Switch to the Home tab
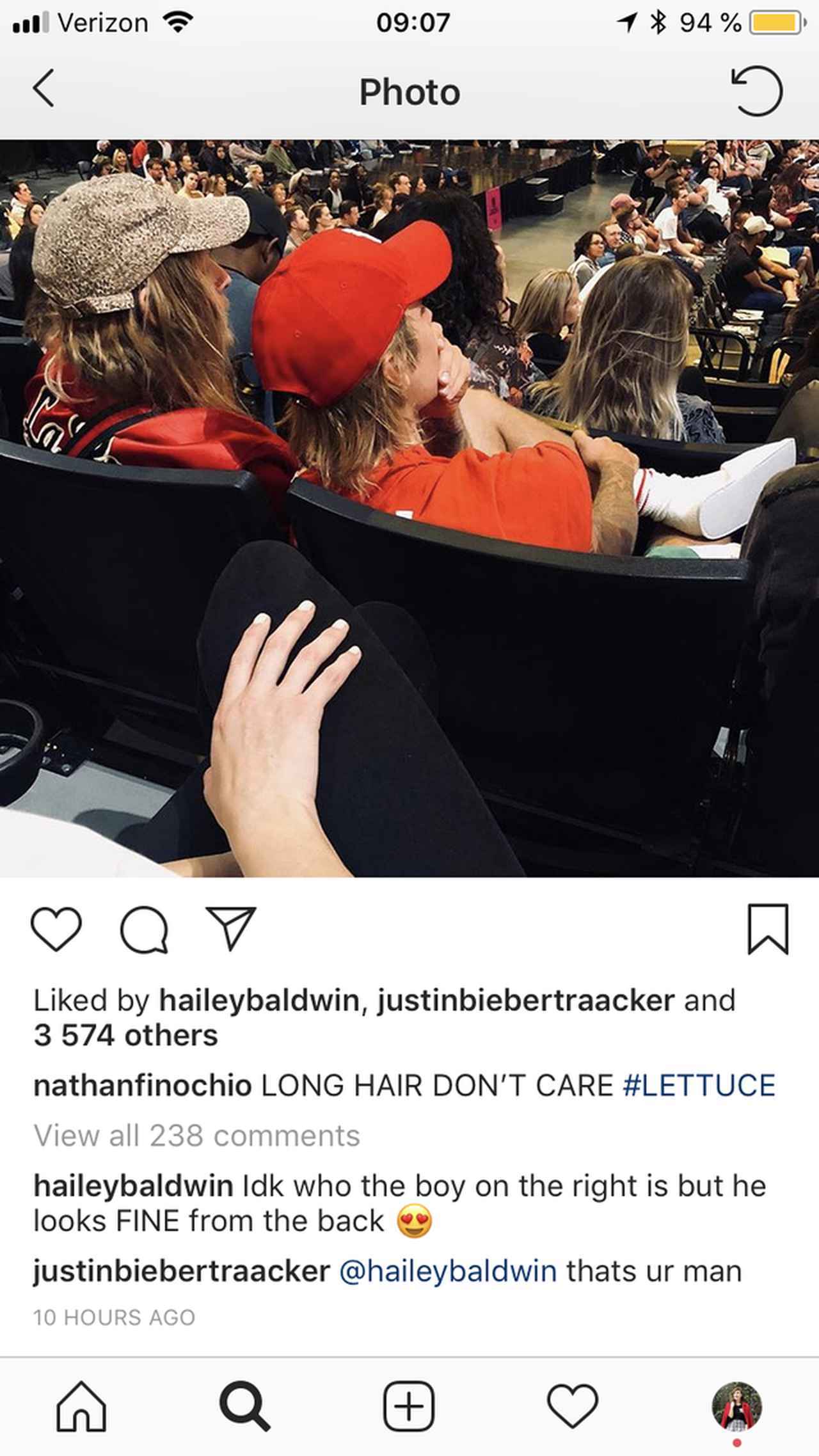Screen dimensions: 819x1456 pyautogui.click(x=81, y=1406)
